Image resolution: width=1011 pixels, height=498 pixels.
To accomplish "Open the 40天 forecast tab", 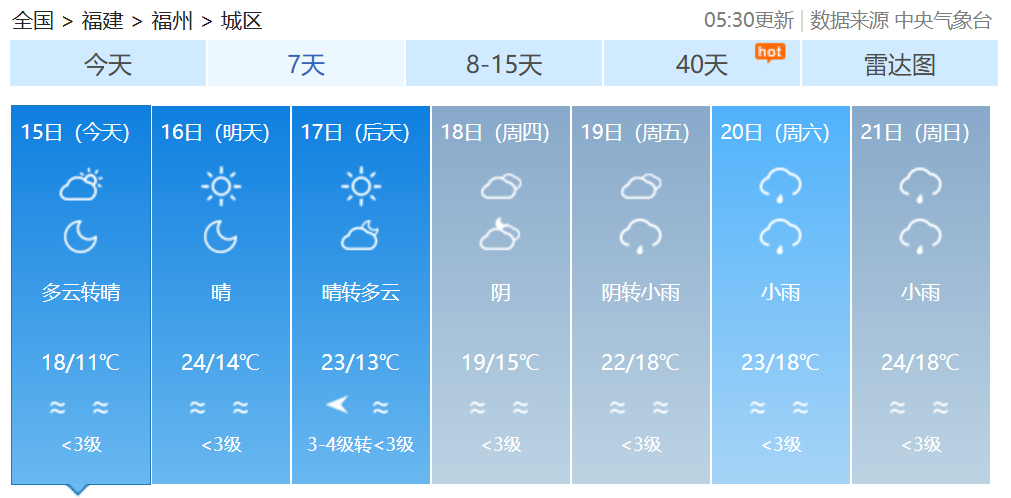I will point(702,65).
